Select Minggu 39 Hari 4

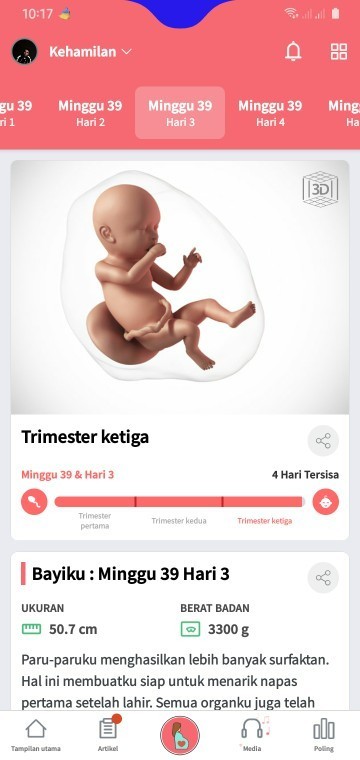point(270,113)
